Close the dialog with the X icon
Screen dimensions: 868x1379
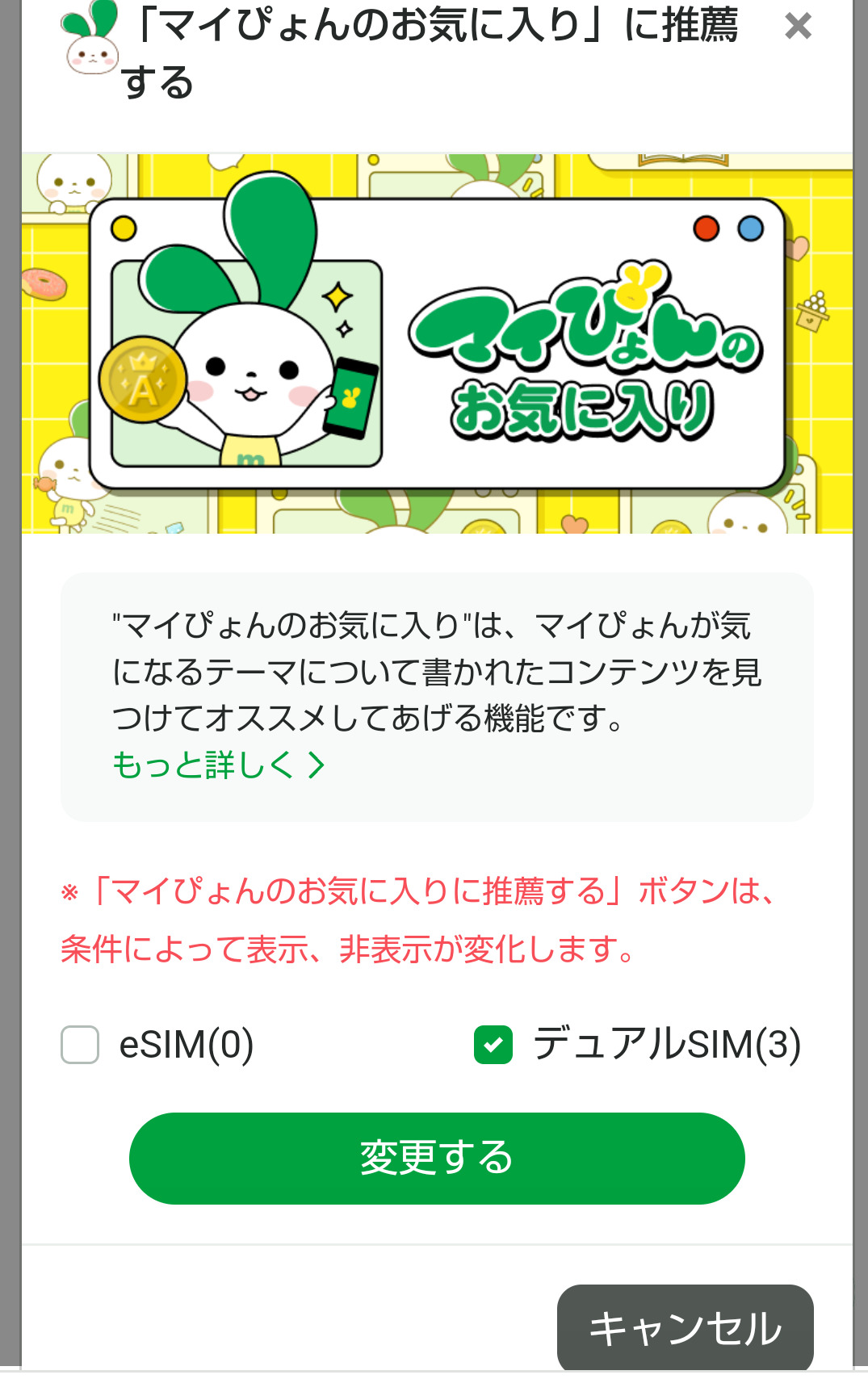click(798, 27)
